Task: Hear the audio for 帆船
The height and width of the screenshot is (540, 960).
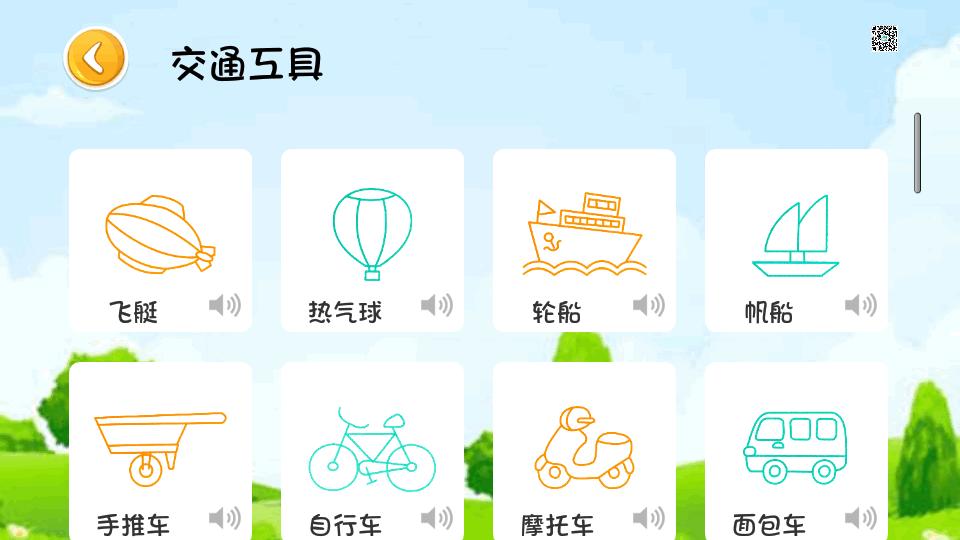Action: (x=861, y=305)
